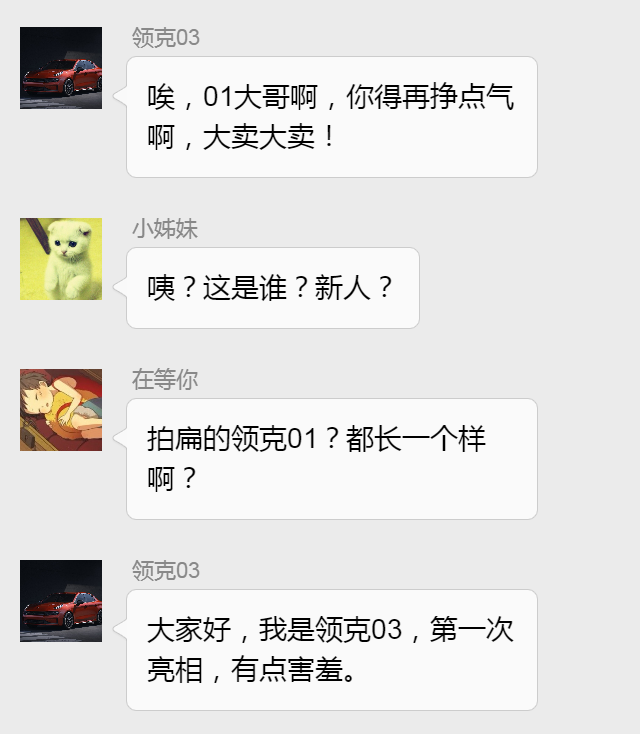Open 领克03's avatar beside the 大卖大卖 message

61,68
